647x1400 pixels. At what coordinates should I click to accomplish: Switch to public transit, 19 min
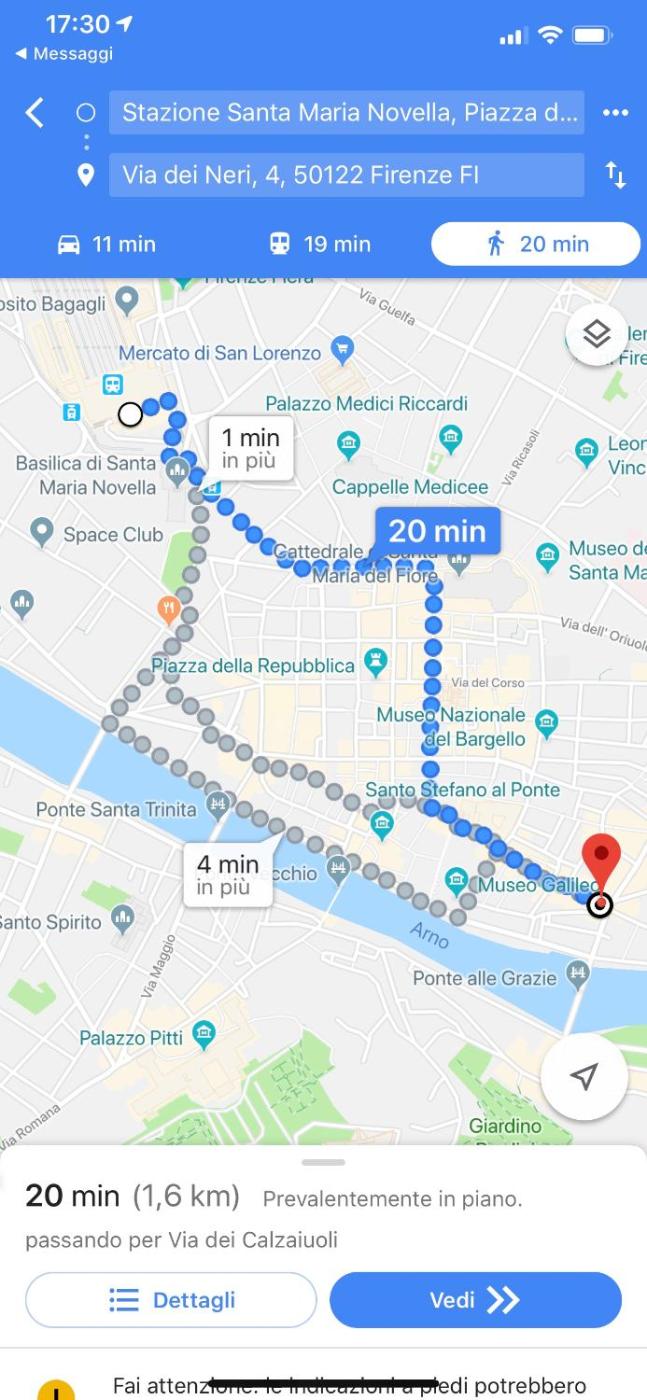click(320, 244)
